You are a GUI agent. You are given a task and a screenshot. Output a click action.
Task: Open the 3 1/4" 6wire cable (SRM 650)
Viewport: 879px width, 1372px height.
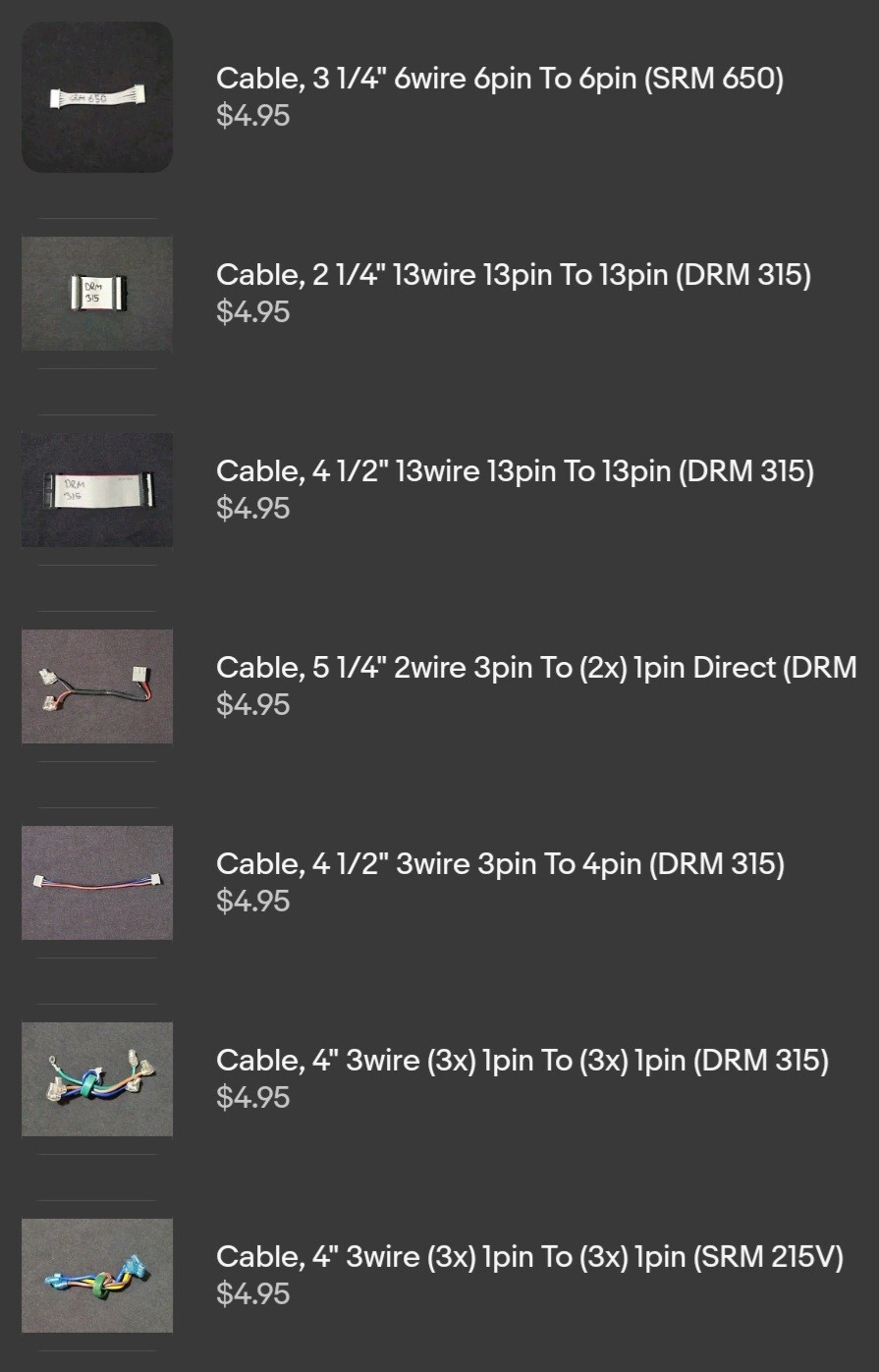point(499,80)
